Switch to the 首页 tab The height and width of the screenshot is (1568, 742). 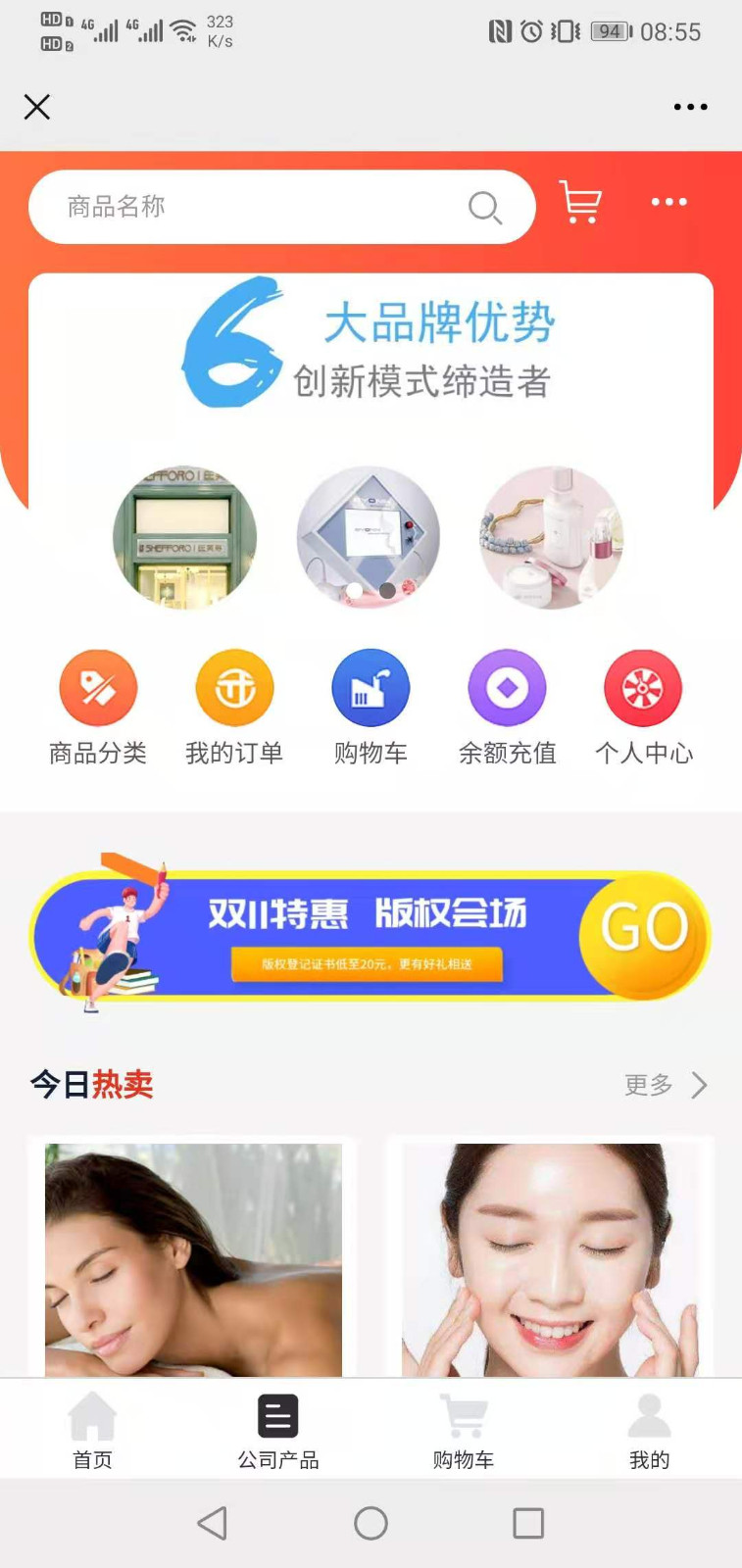coord(93,1431)
